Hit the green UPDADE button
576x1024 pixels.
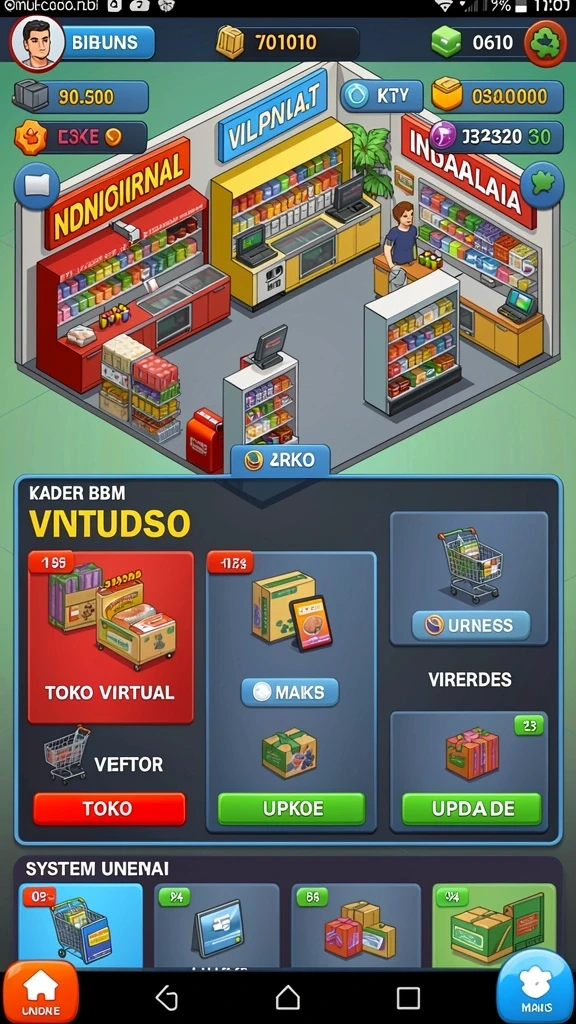(x=472, y=808)
